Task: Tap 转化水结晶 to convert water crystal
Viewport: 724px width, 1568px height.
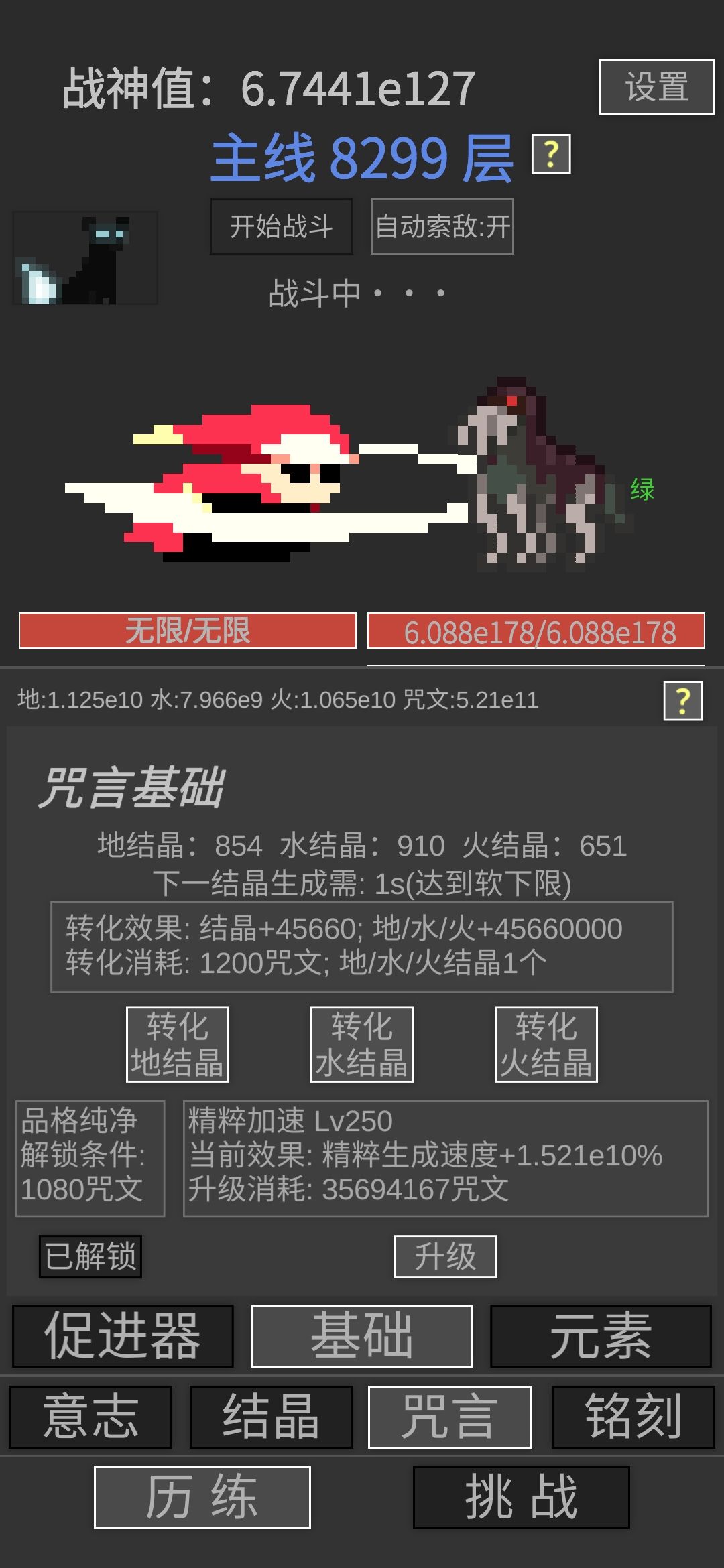Action: (362, 1045)
